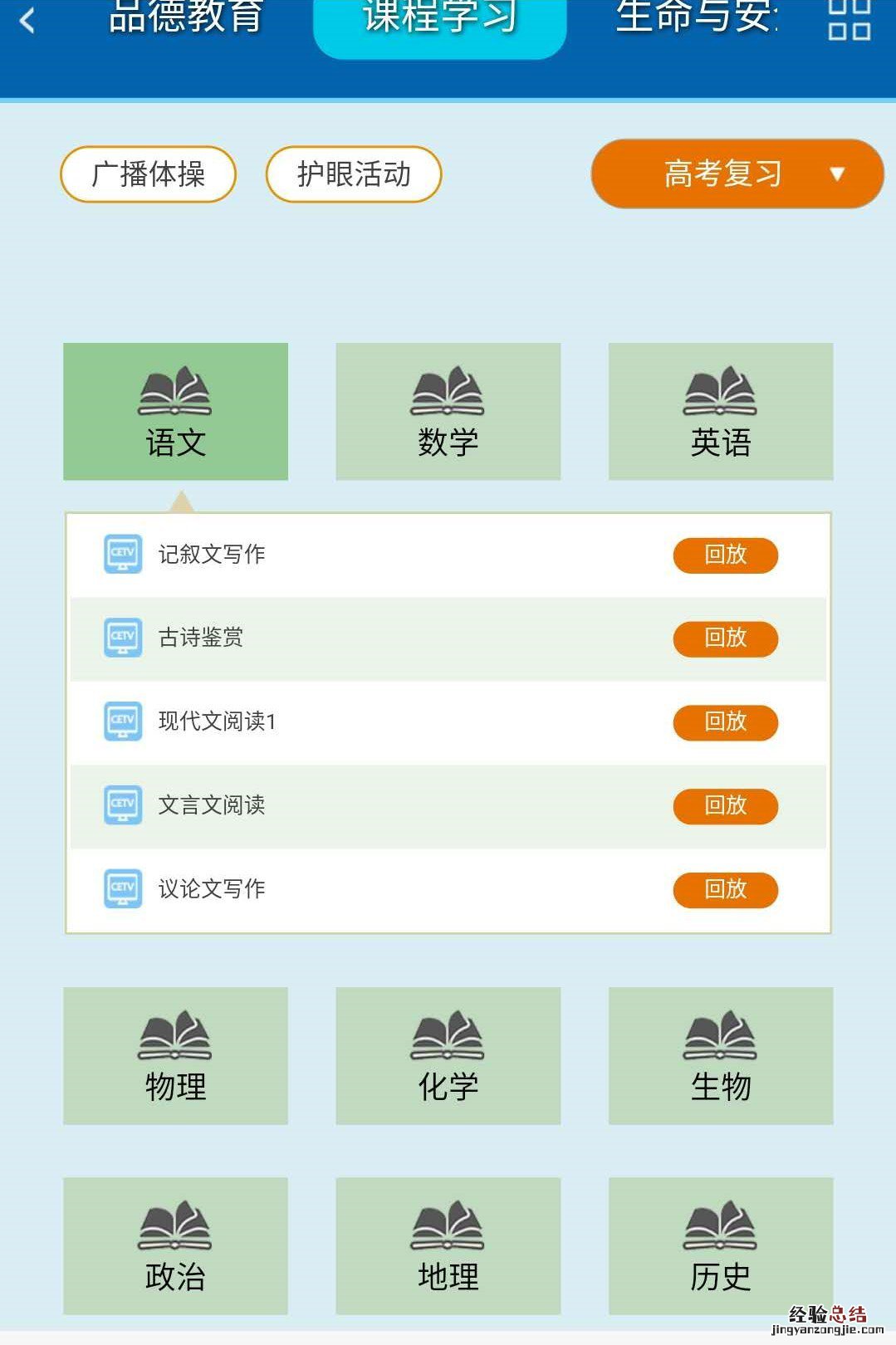Open 护眼活动 chip
896x1345 pixels.
(x=354, y=174)
